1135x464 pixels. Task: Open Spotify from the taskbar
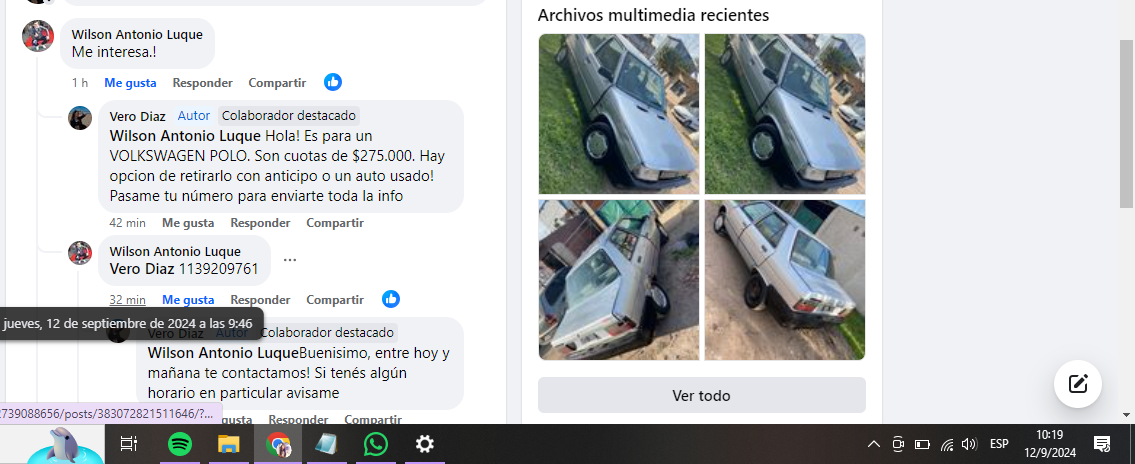click(180, 444)
